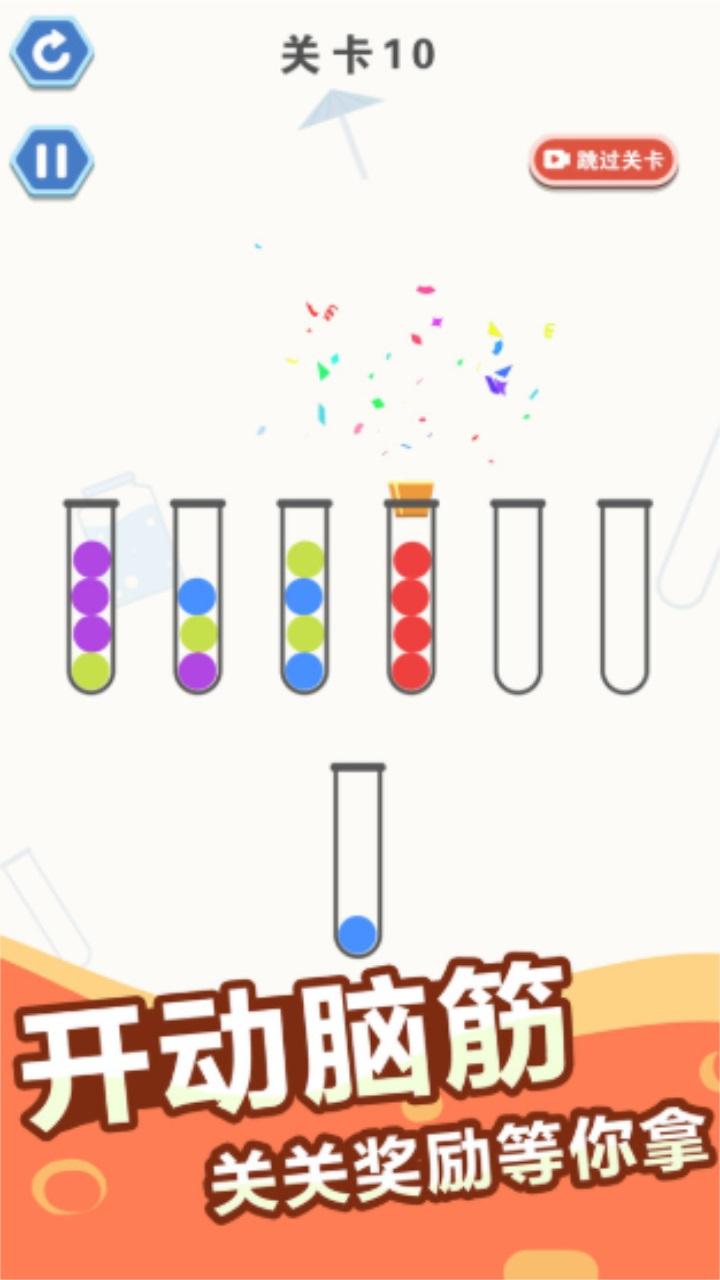720x1280 pixels.
Task: Restart the current level
Action: 51,53
